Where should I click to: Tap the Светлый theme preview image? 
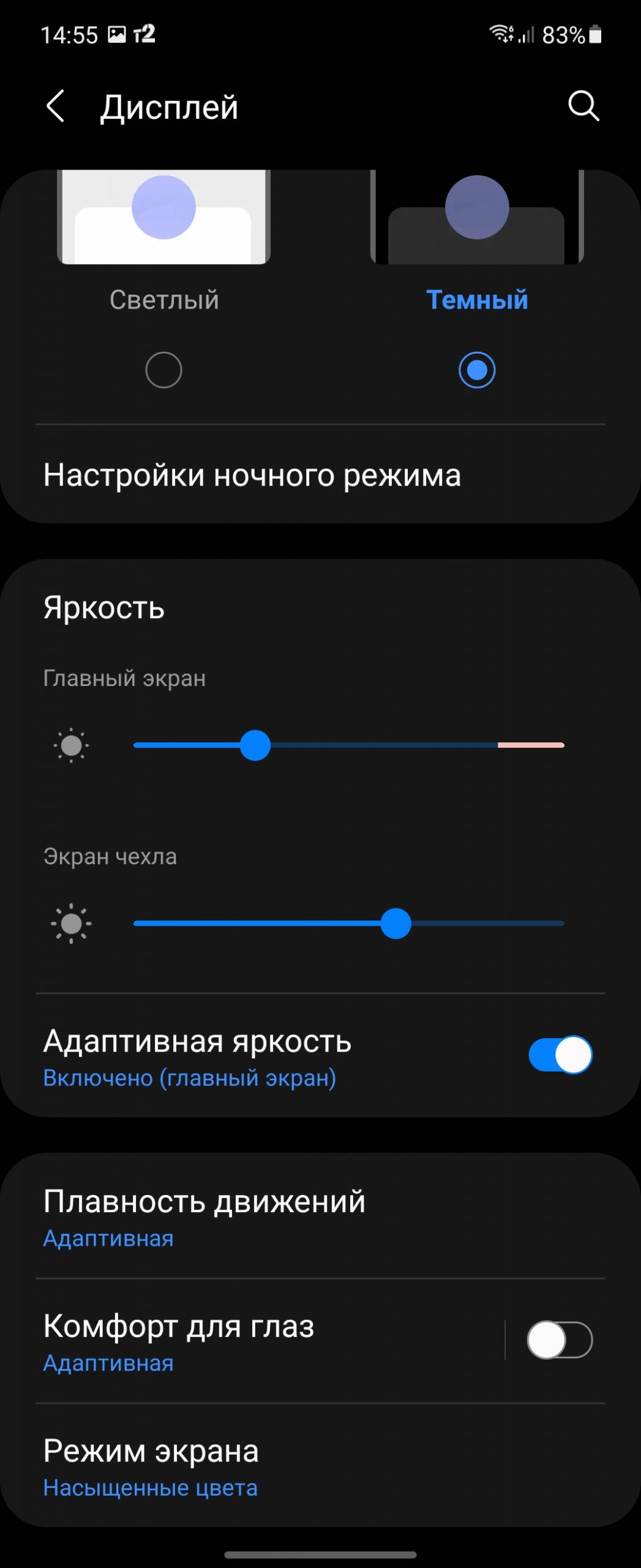(x=163, y=217)
